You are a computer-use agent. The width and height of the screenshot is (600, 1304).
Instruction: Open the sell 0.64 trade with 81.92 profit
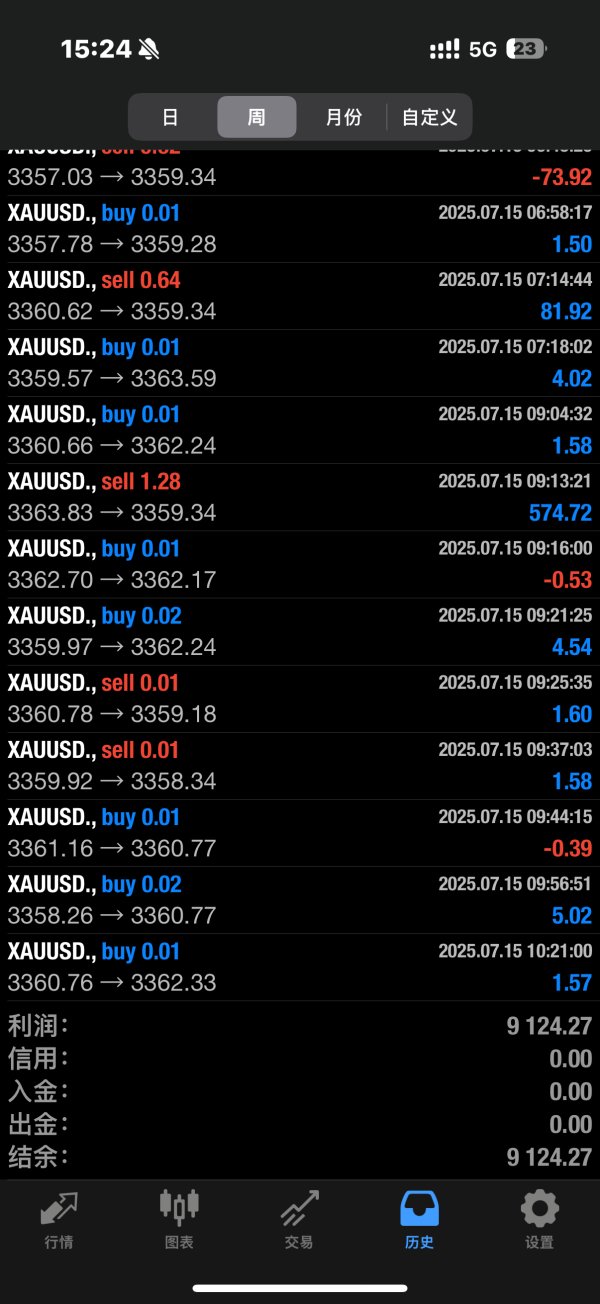pyautogui.click(x=300, y=296)
